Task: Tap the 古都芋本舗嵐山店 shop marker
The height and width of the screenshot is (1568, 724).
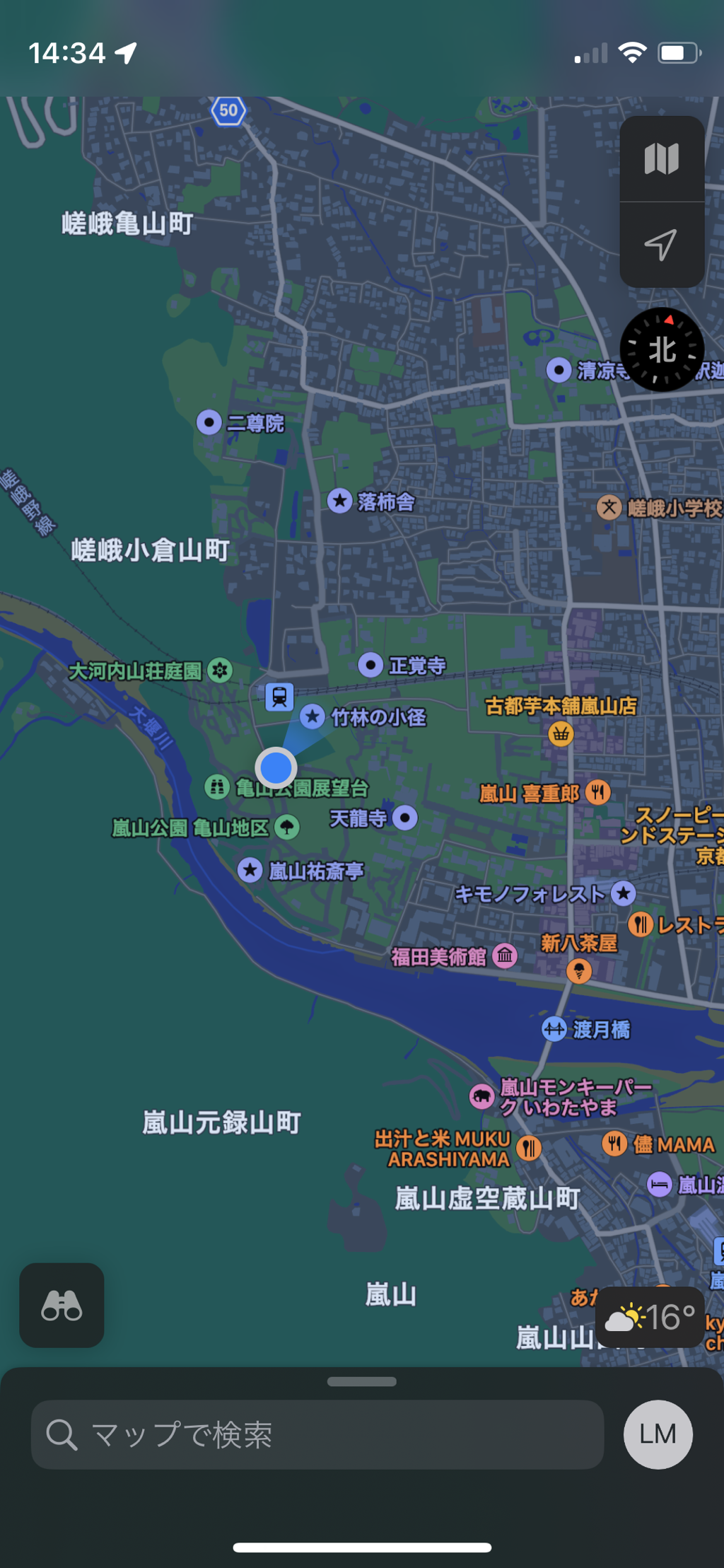Action: tap(561, 733)
